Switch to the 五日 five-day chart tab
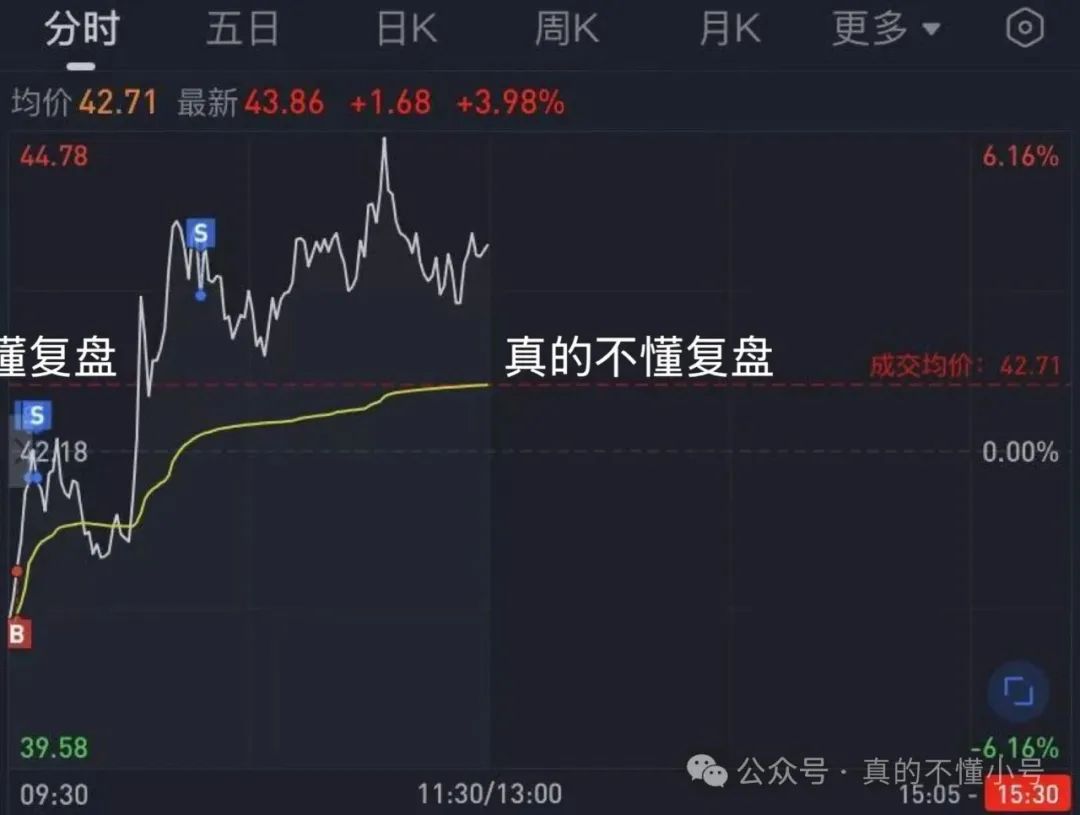 (x=243, y=30)
